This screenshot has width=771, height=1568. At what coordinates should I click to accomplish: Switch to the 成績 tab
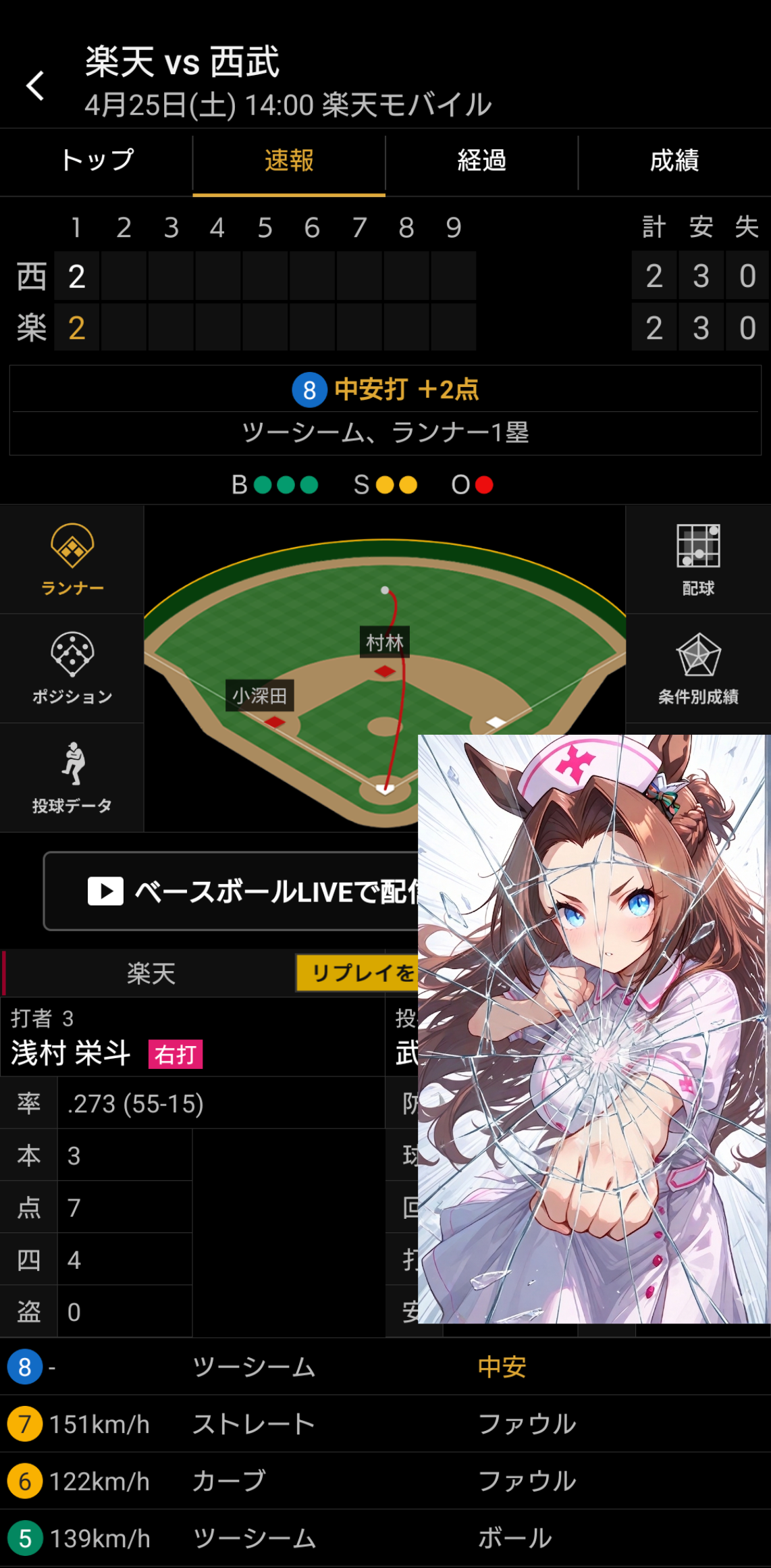click(674, 161)
